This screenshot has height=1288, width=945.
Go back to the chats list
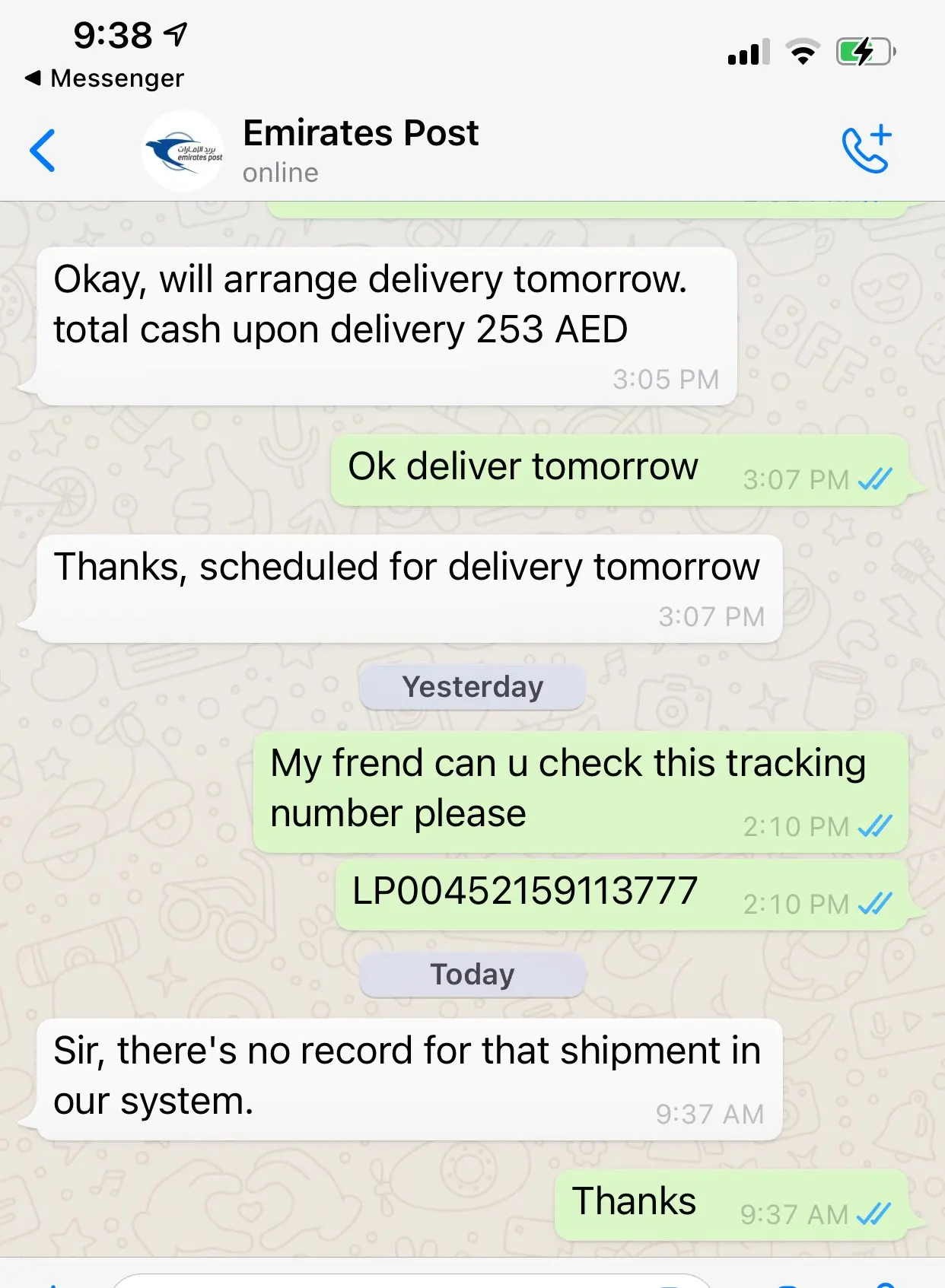tap(43, 151)
